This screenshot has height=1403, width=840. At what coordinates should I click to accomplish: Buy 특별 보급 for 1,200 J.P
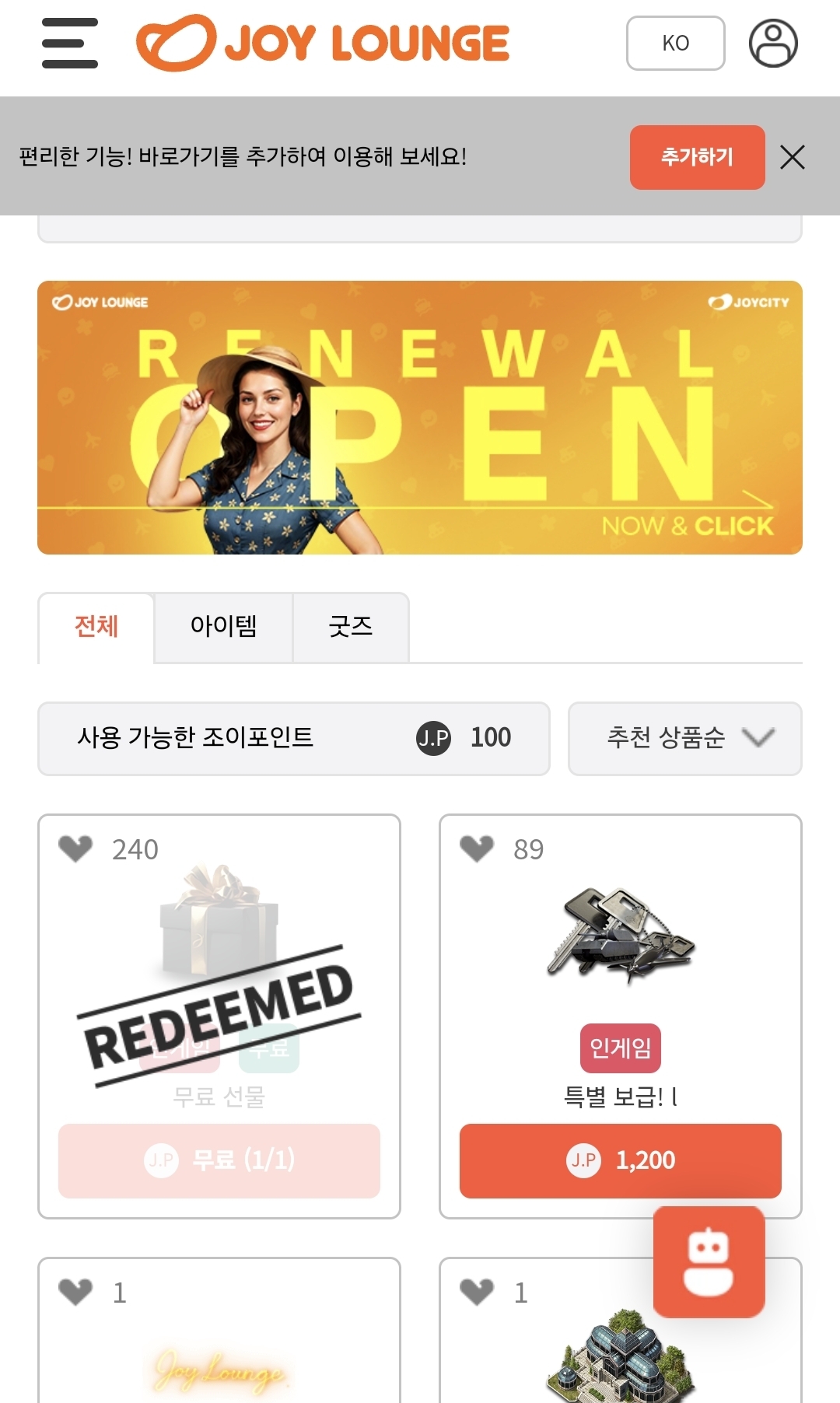pos(620,1160)
